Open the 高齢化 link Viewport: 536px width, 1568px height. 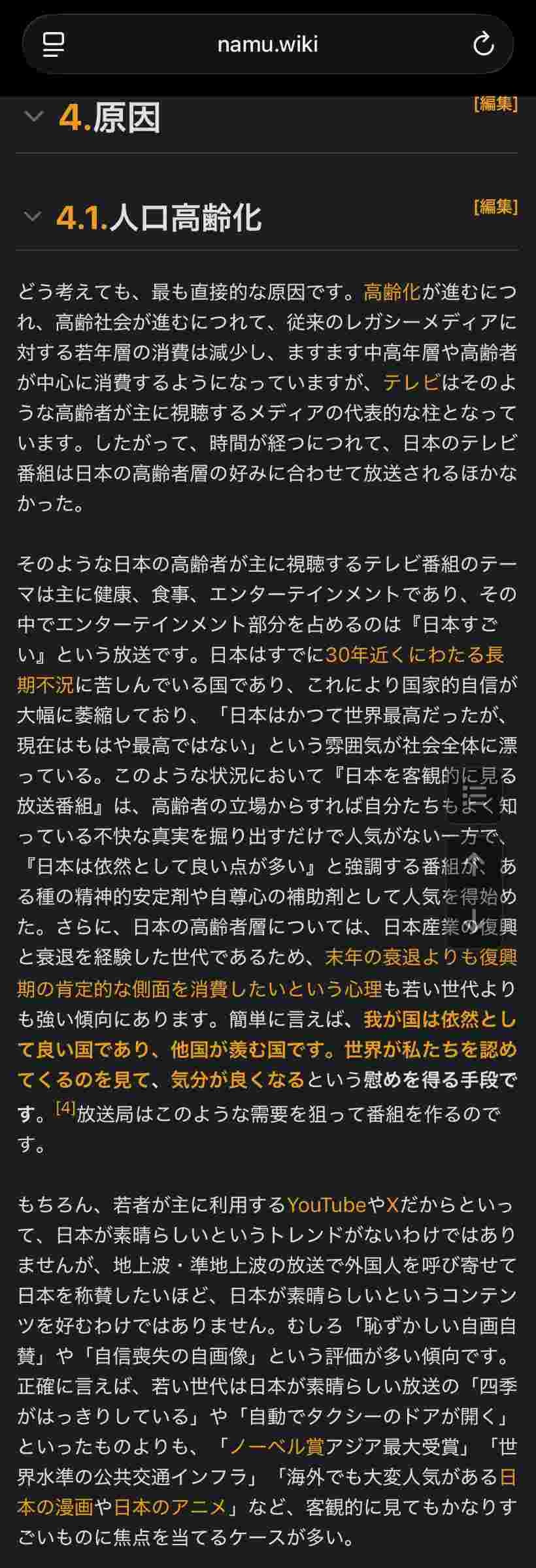point(392,291)
